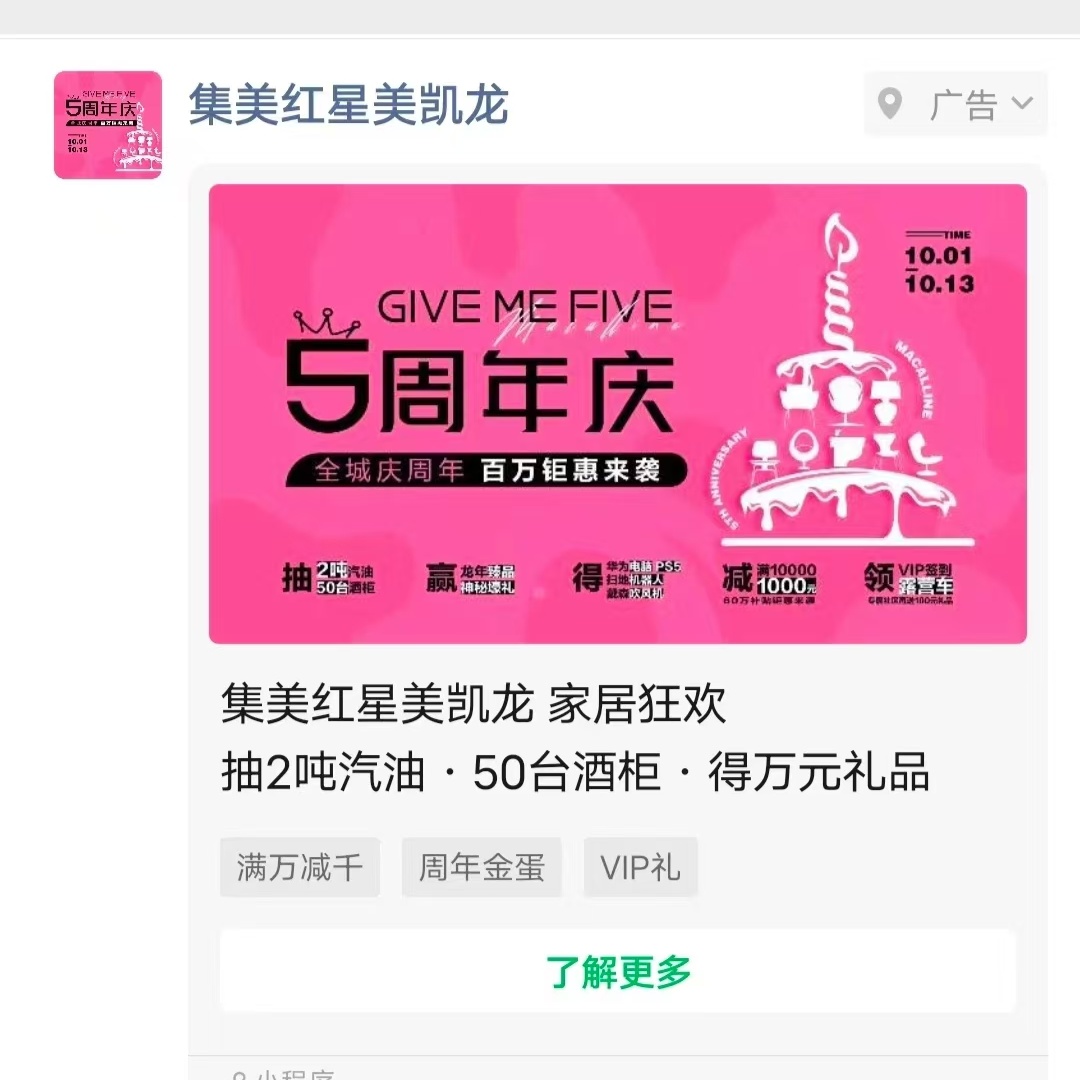
Task: Select the 周年金蛋 tag
Action: [481, 867]
